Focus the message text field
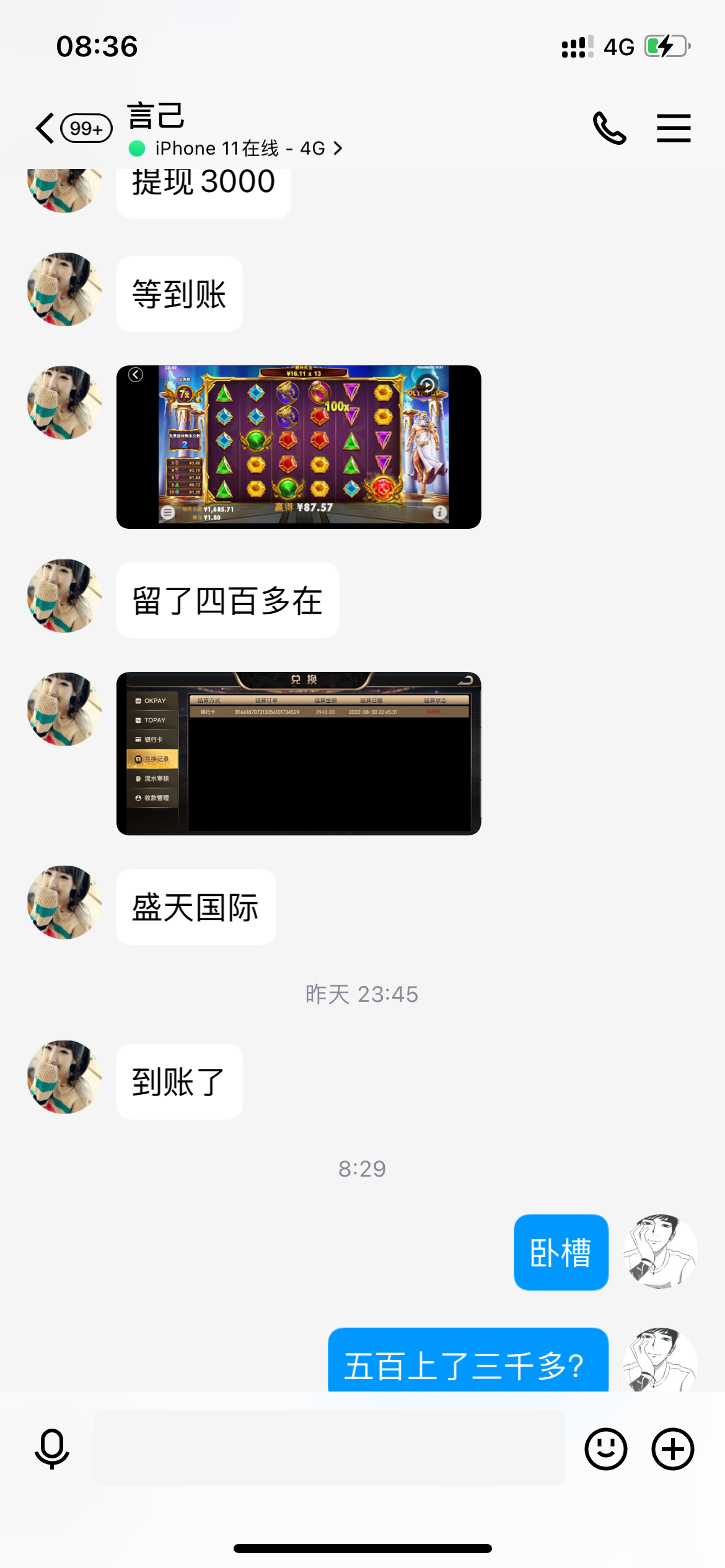Image resolution: width=725 pixels, height=1568 pixels. [x=328, y=1448]
